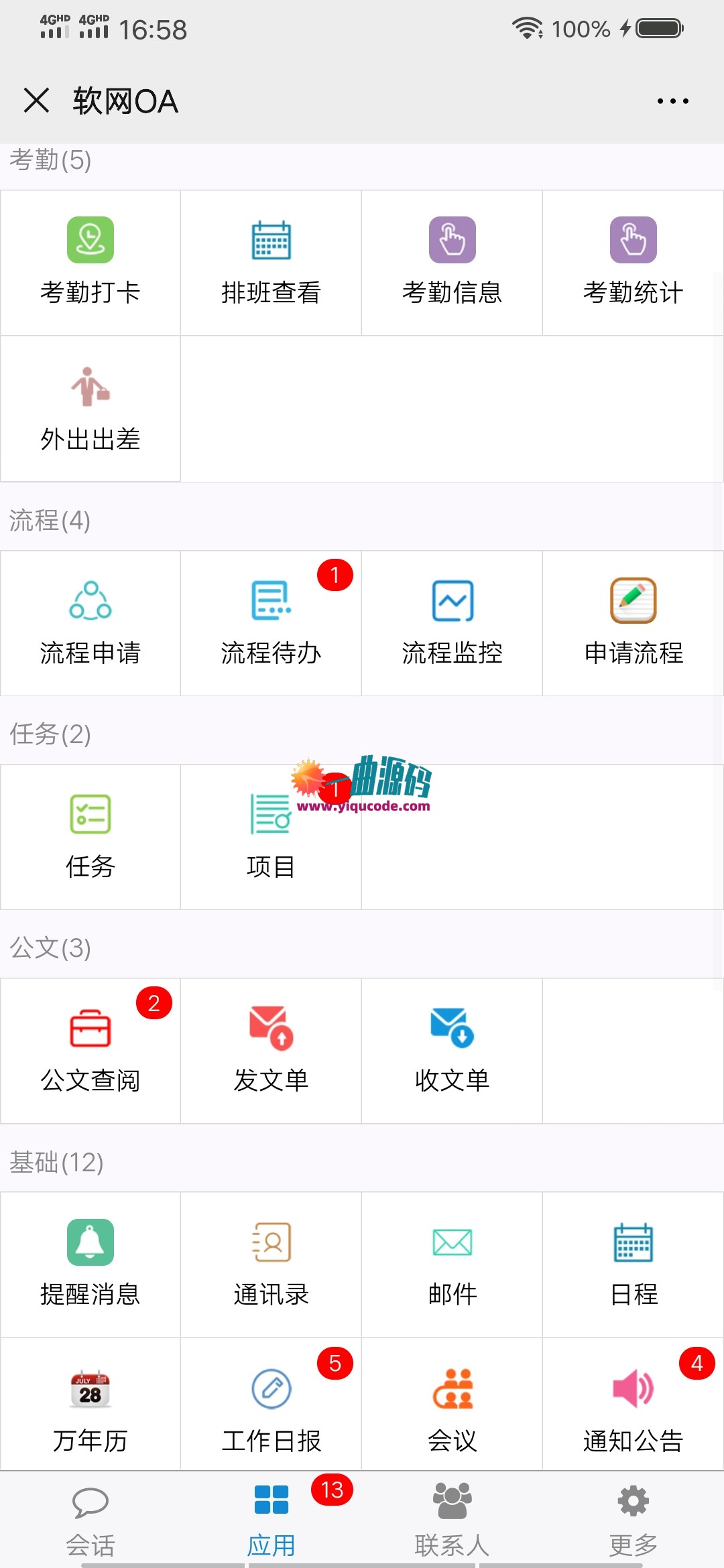Open 排班查看 schedule view
This screenshot has width=724, height=1568.
pos(271,263)
